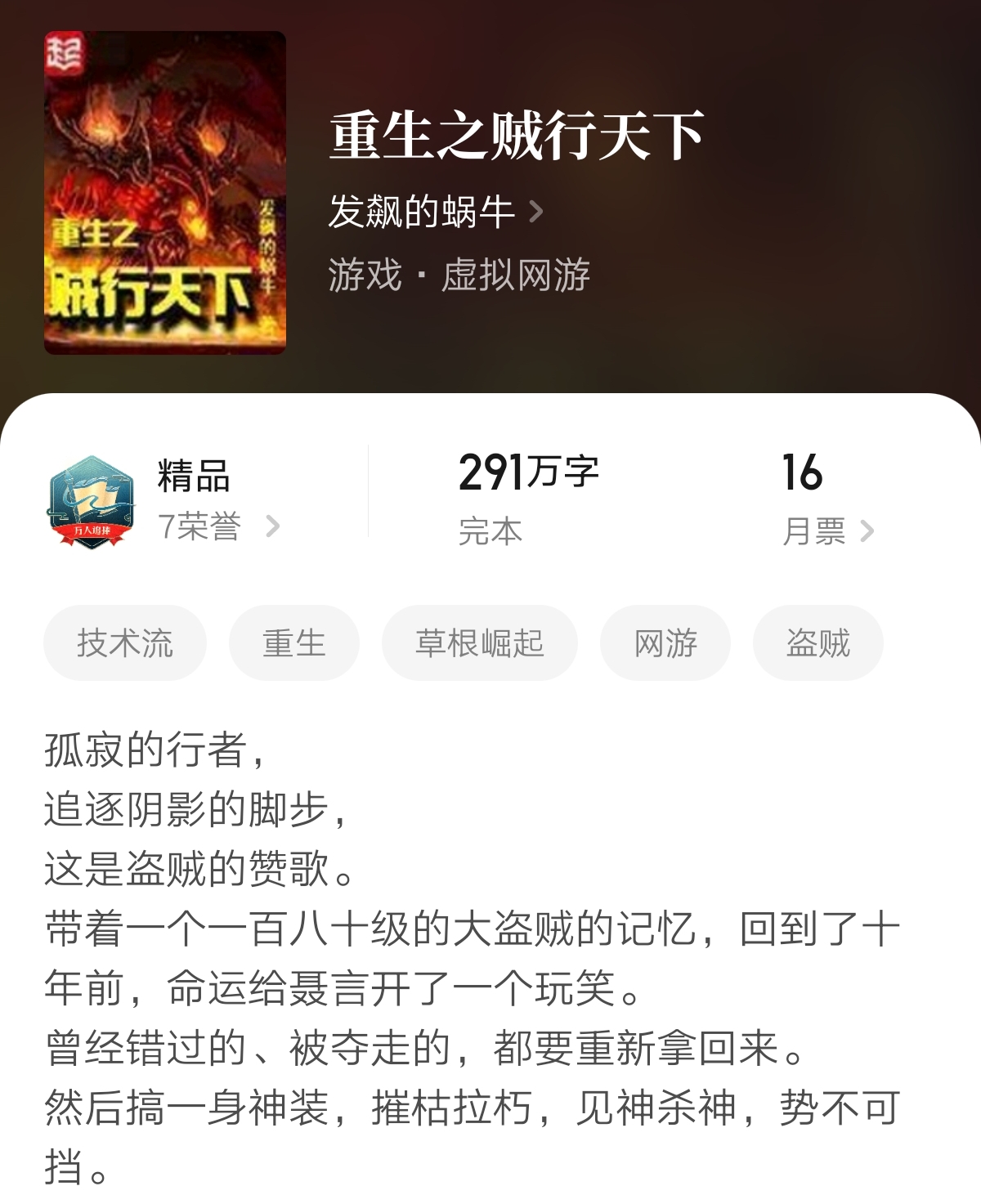Select the 技术流 tag
The height and width of the screenshot is (1204, 981).
125,642
